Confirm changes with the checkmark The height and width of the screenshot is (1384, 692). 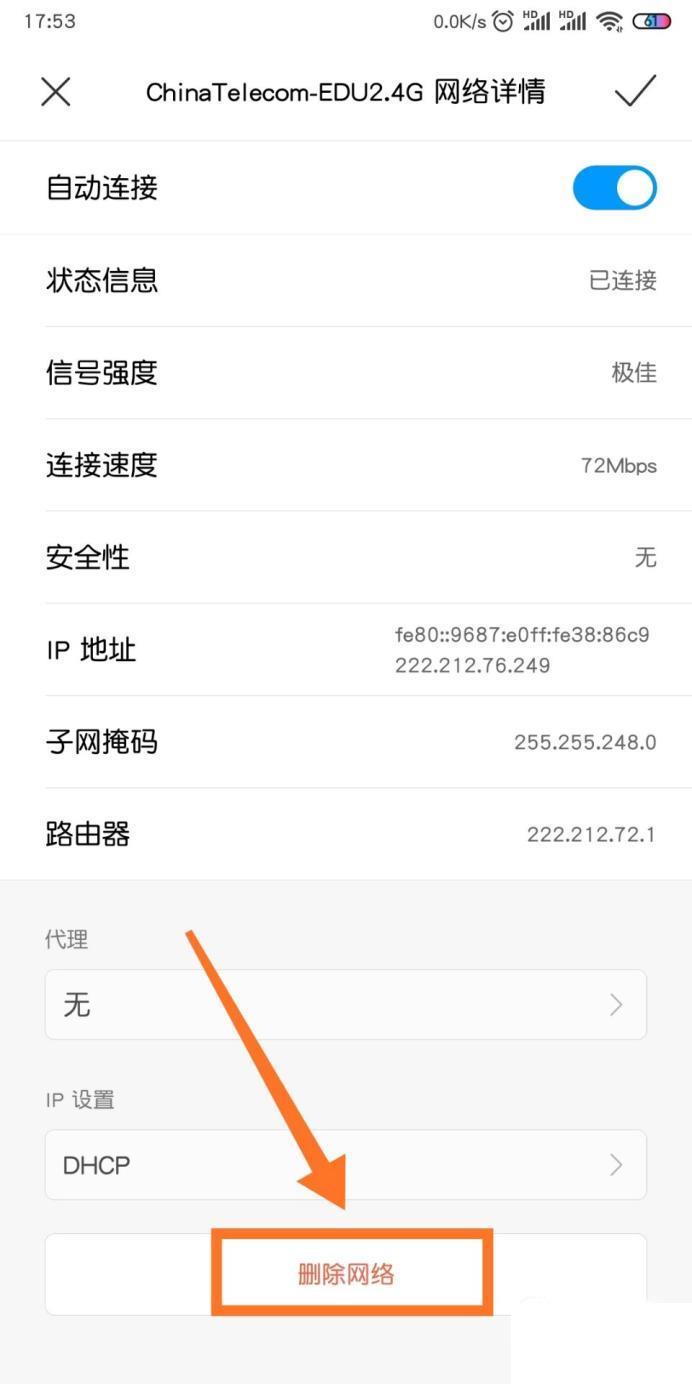click(x=635, y=91)
